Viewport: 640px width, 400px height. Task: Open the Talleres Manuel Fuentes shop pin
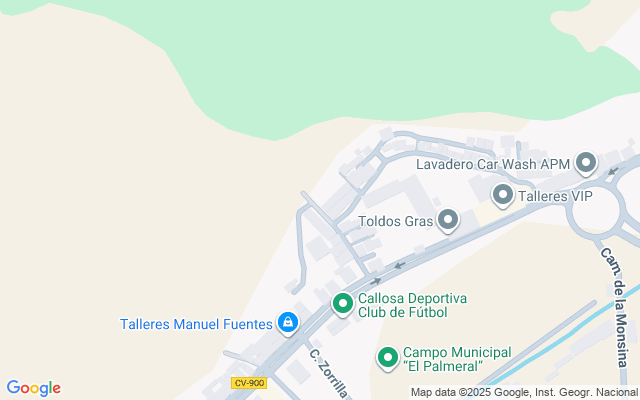288,322
